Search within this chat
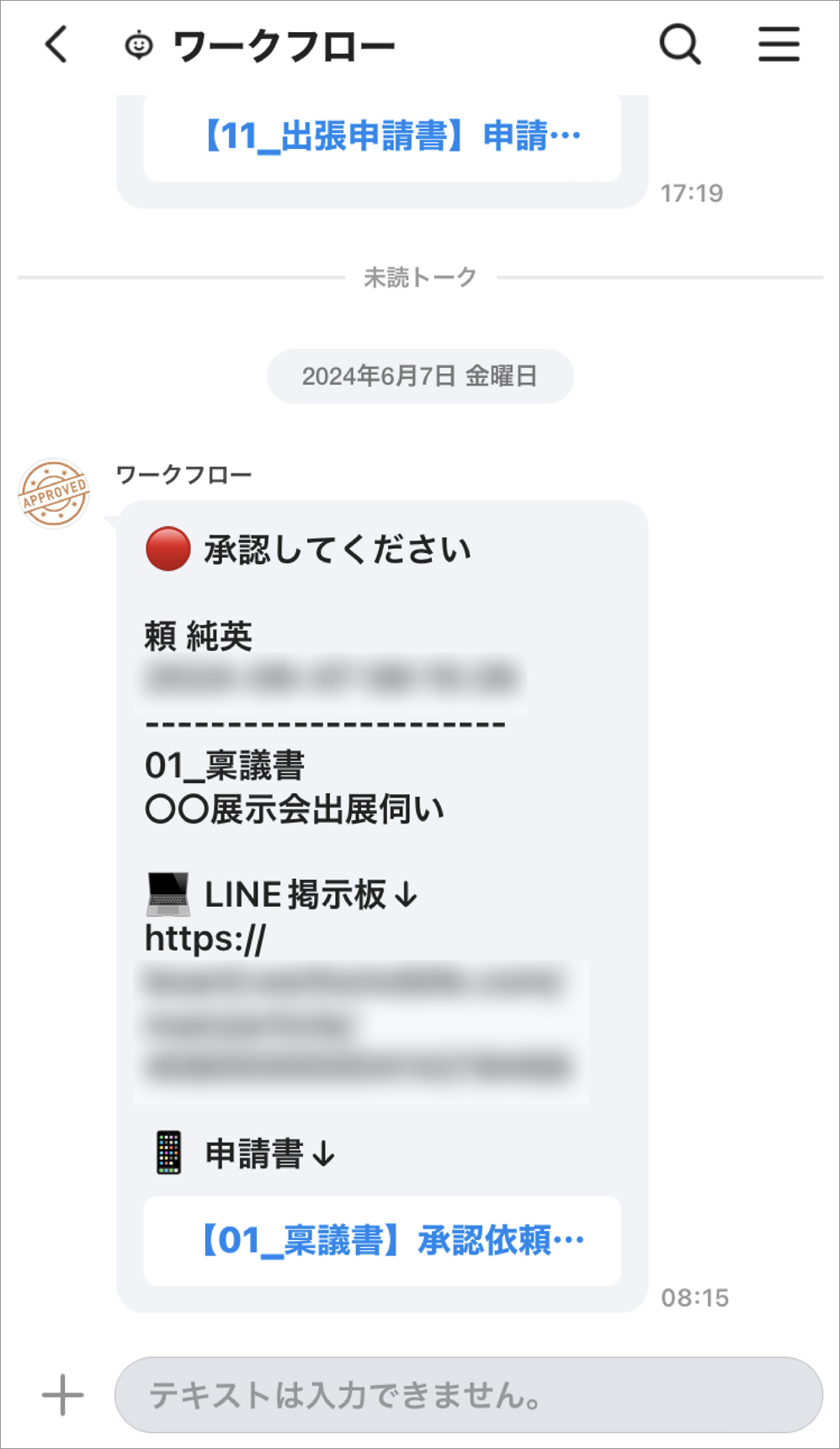 679,45
